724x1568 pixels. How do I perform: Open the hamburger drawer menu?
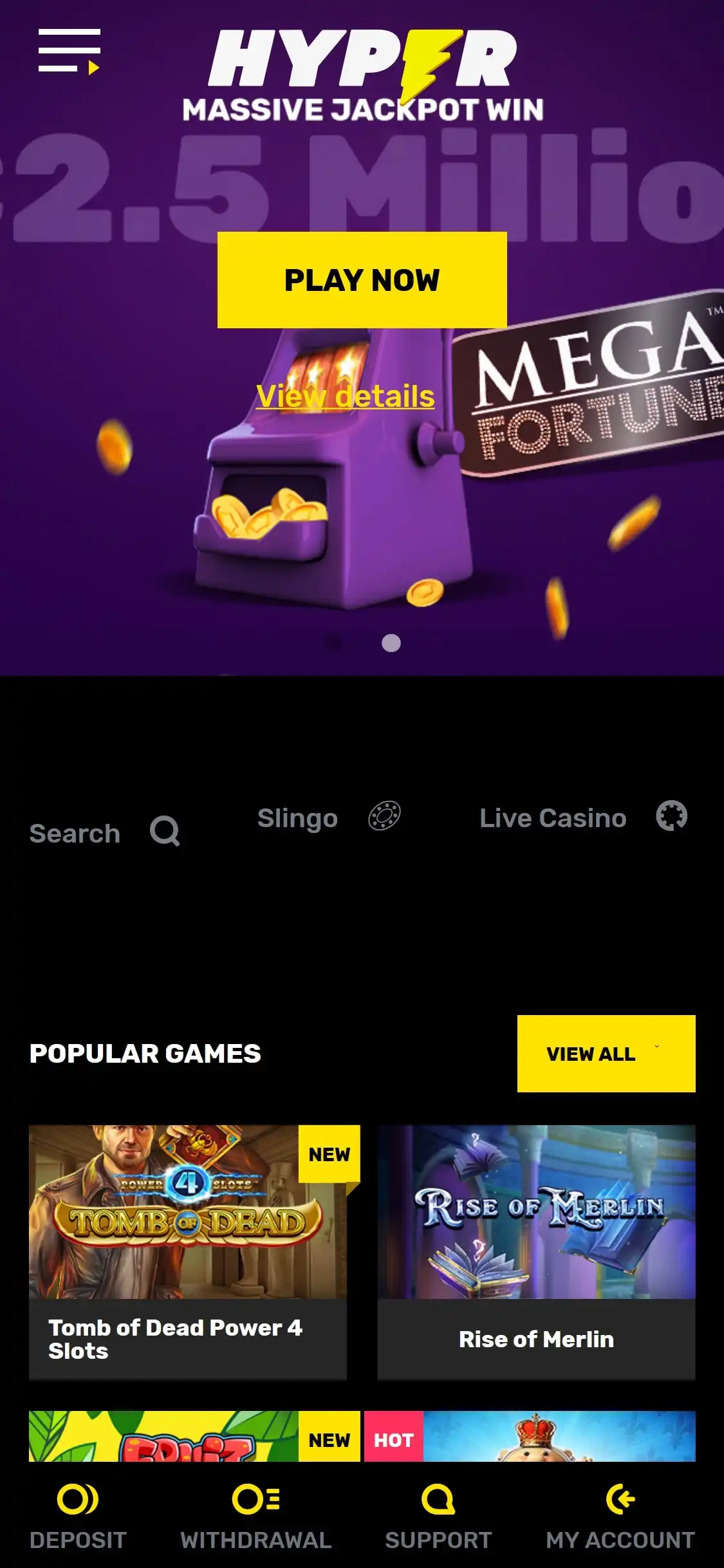point(69,51)
